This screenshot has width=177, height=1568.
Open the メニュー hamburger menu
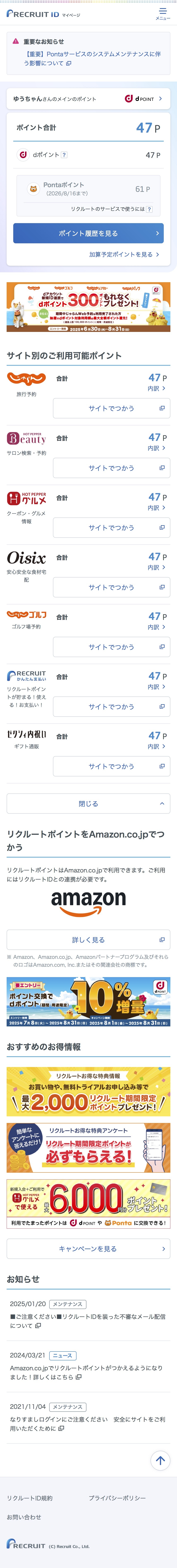point(162,13)
